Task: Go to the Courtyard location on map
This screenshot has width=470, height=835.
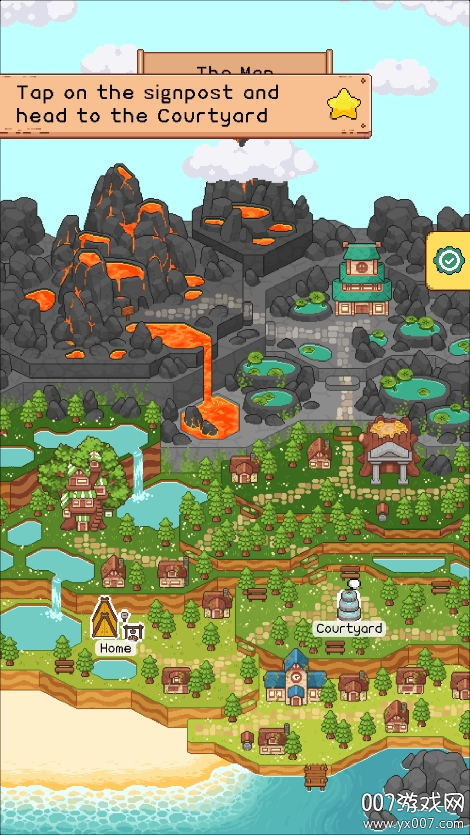Action: (x=349, y=628)
